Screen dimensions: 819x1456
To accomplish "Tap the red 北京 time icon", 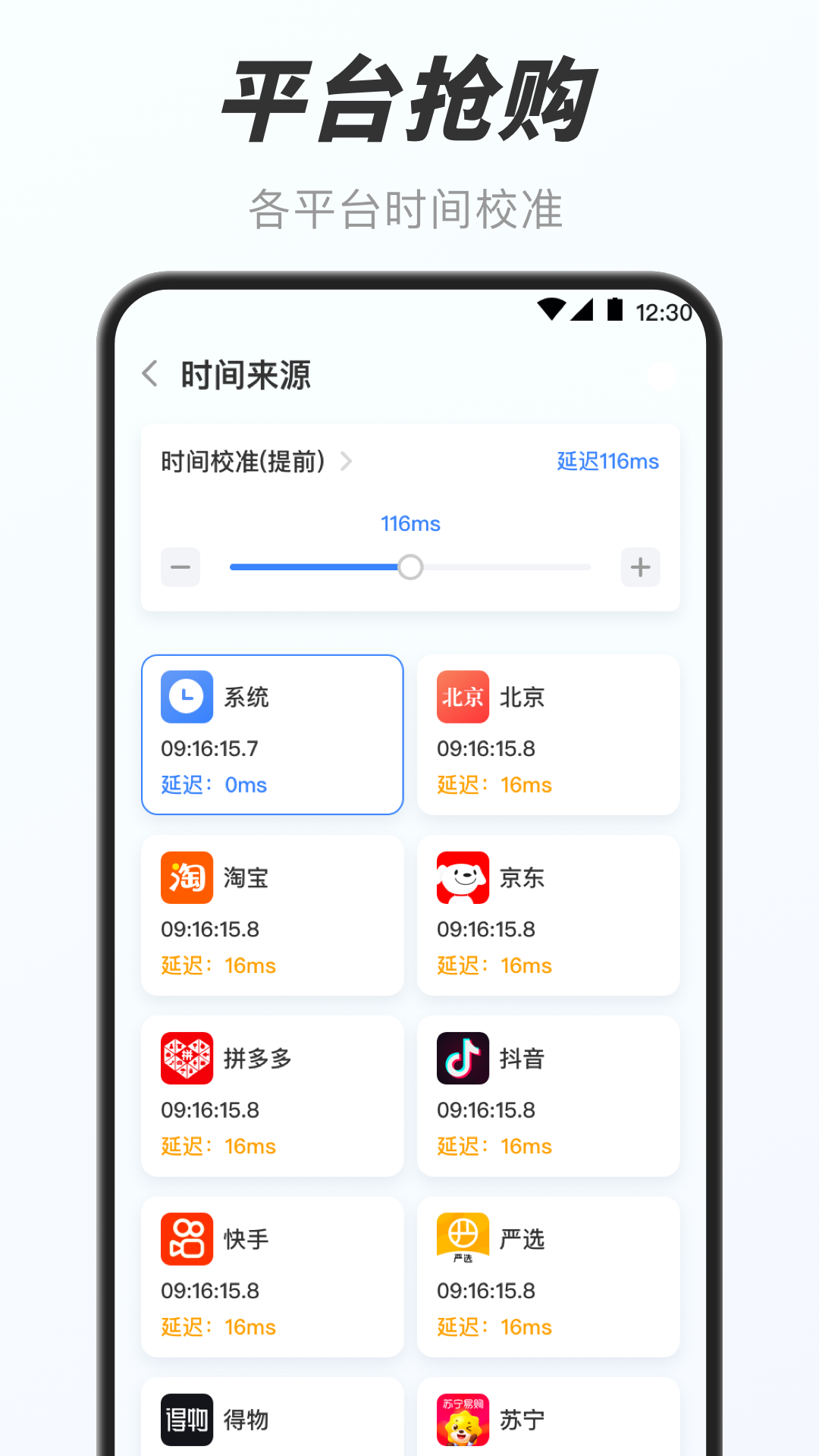I will 463,697.
